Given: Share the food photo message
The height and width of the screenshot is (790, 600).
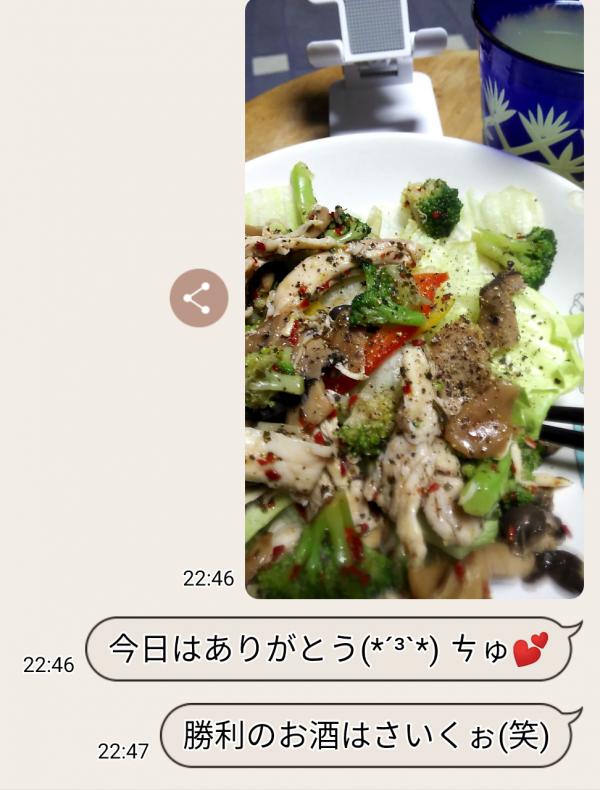Looking at the screenshot, I should [x=198, y=298].
